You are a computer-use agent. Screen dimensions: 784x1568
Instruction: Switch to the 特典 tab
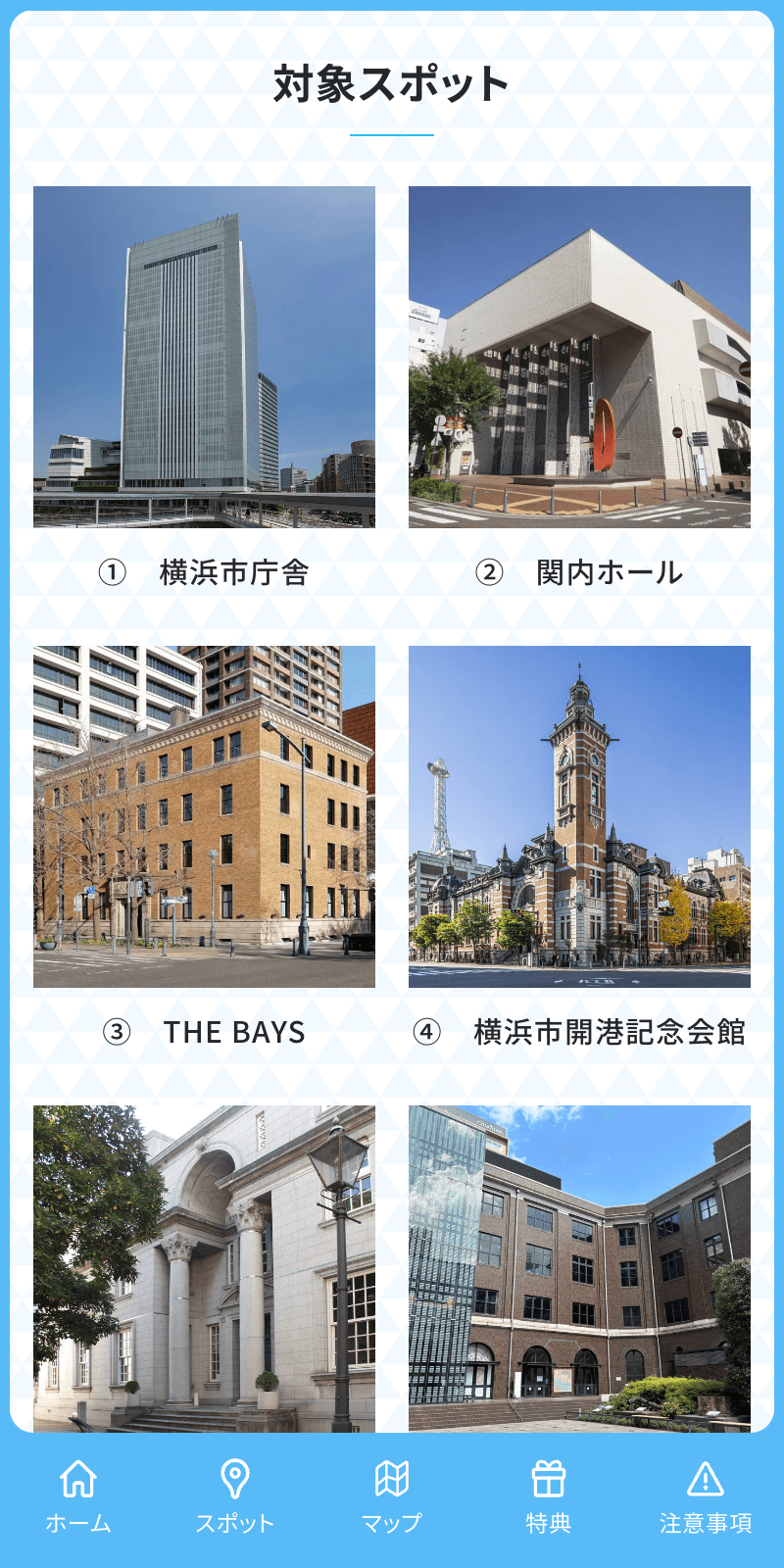549,1497
